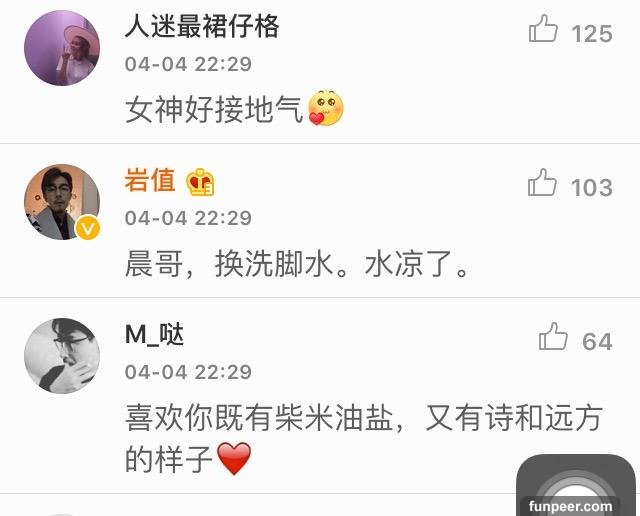The height and width of the screenshot is (516, 640).
Task: Open 人迷最裙仔格's profile avatar
Action: pos(62,47)
